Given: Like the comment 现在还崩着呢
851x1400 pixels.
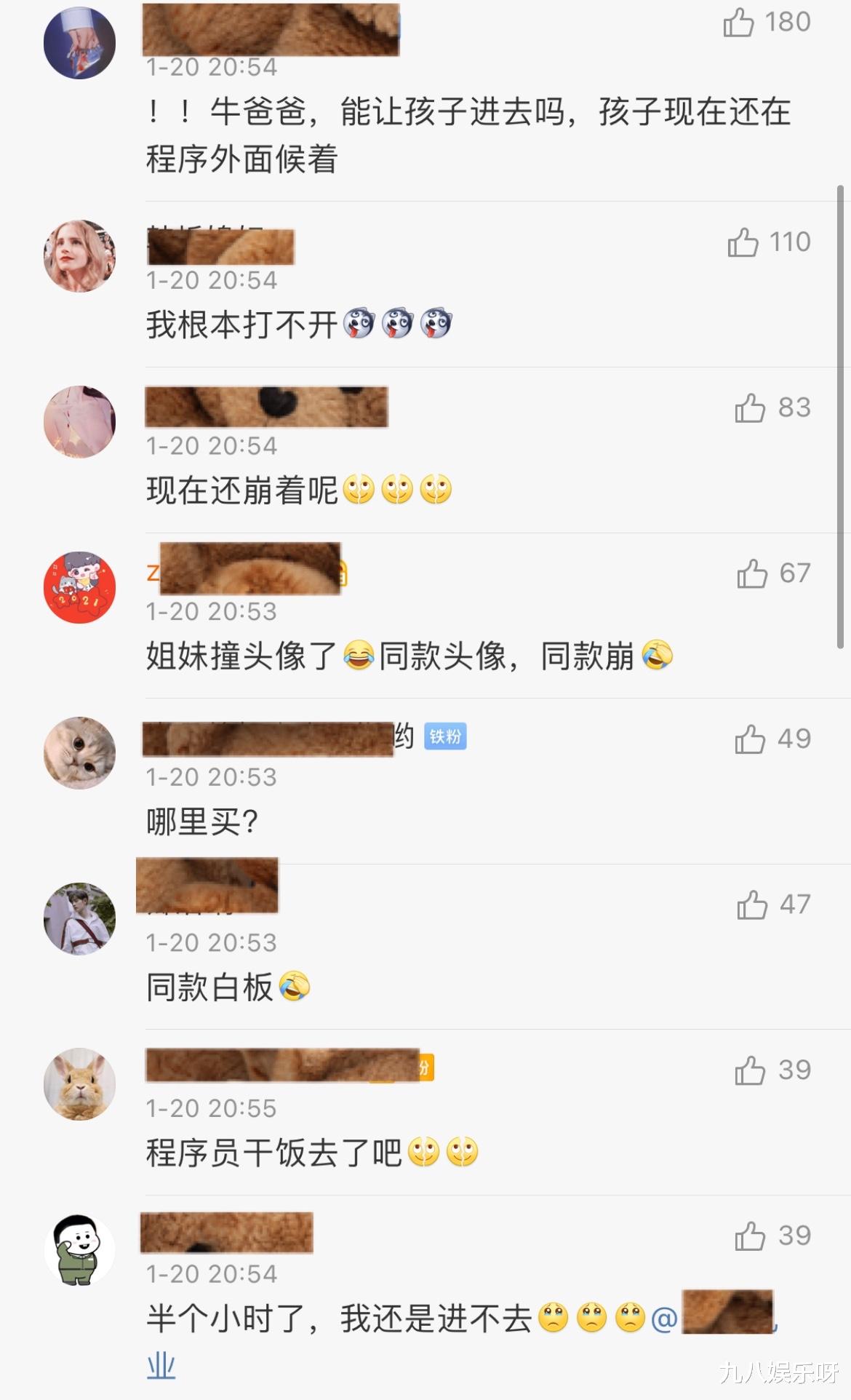Looking at the screenshot, I should 750,409.
